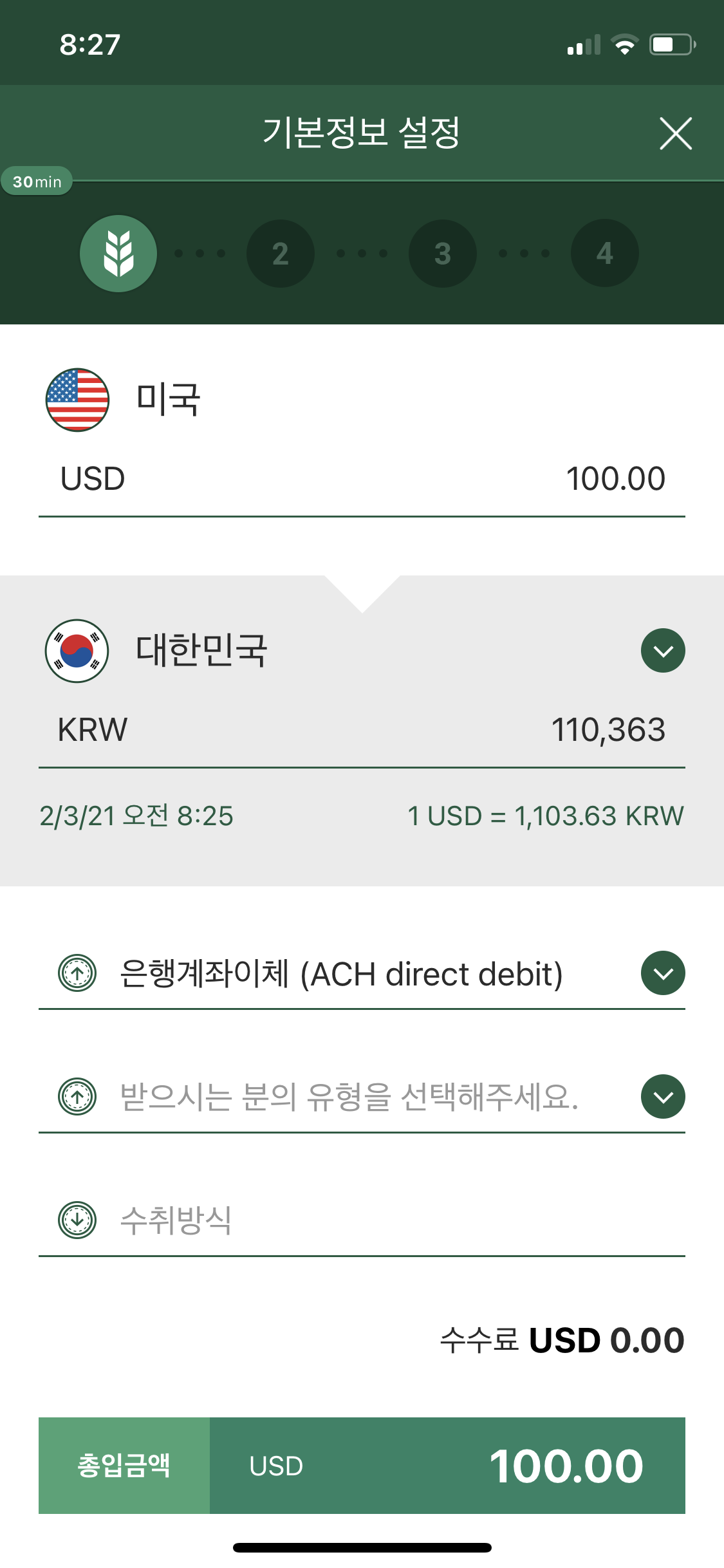This screenshot has height=1568, width=724.
Task: Open the 은행계좌이체 (ACH direct debit) dropdown
Action: click(362, 974)
